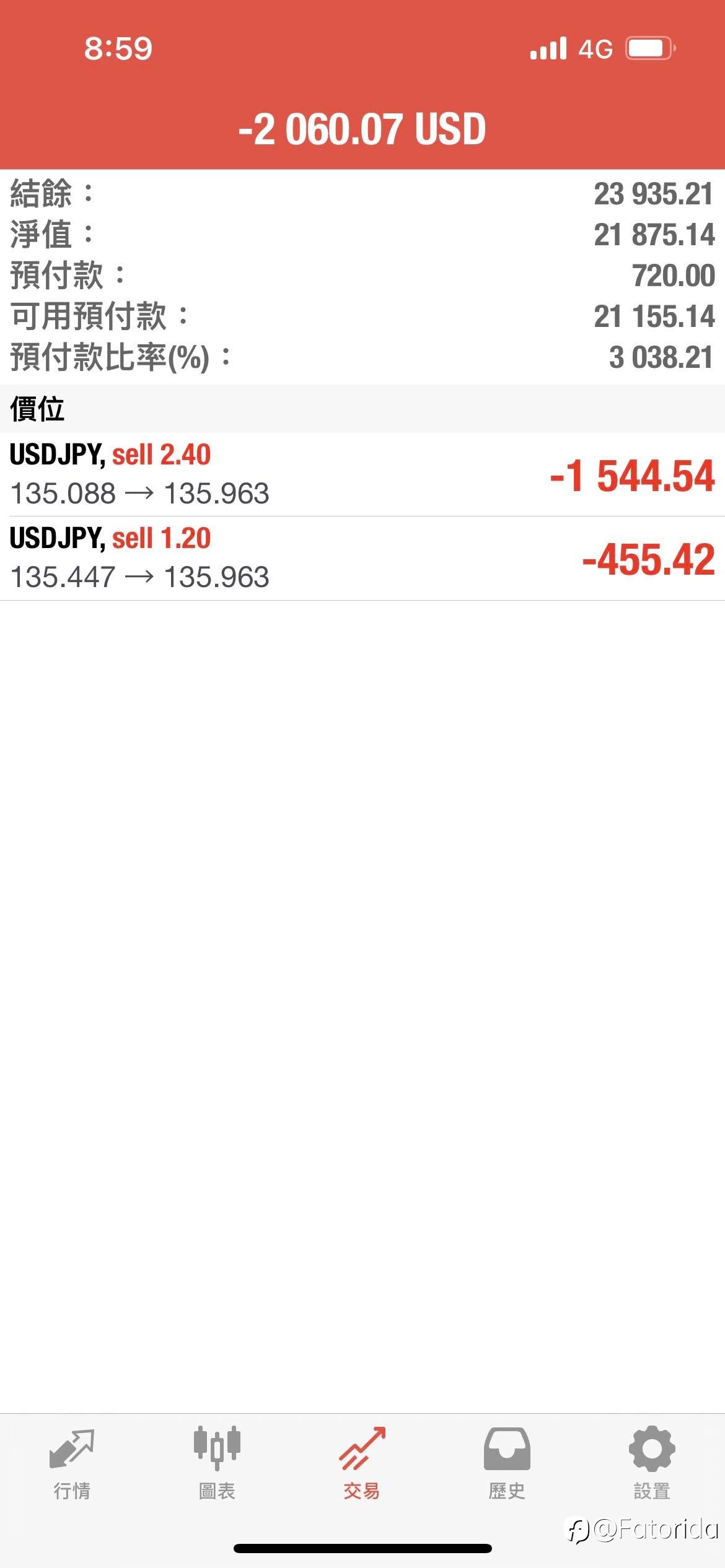Switch to the 行情 quotes tab

72,1464
